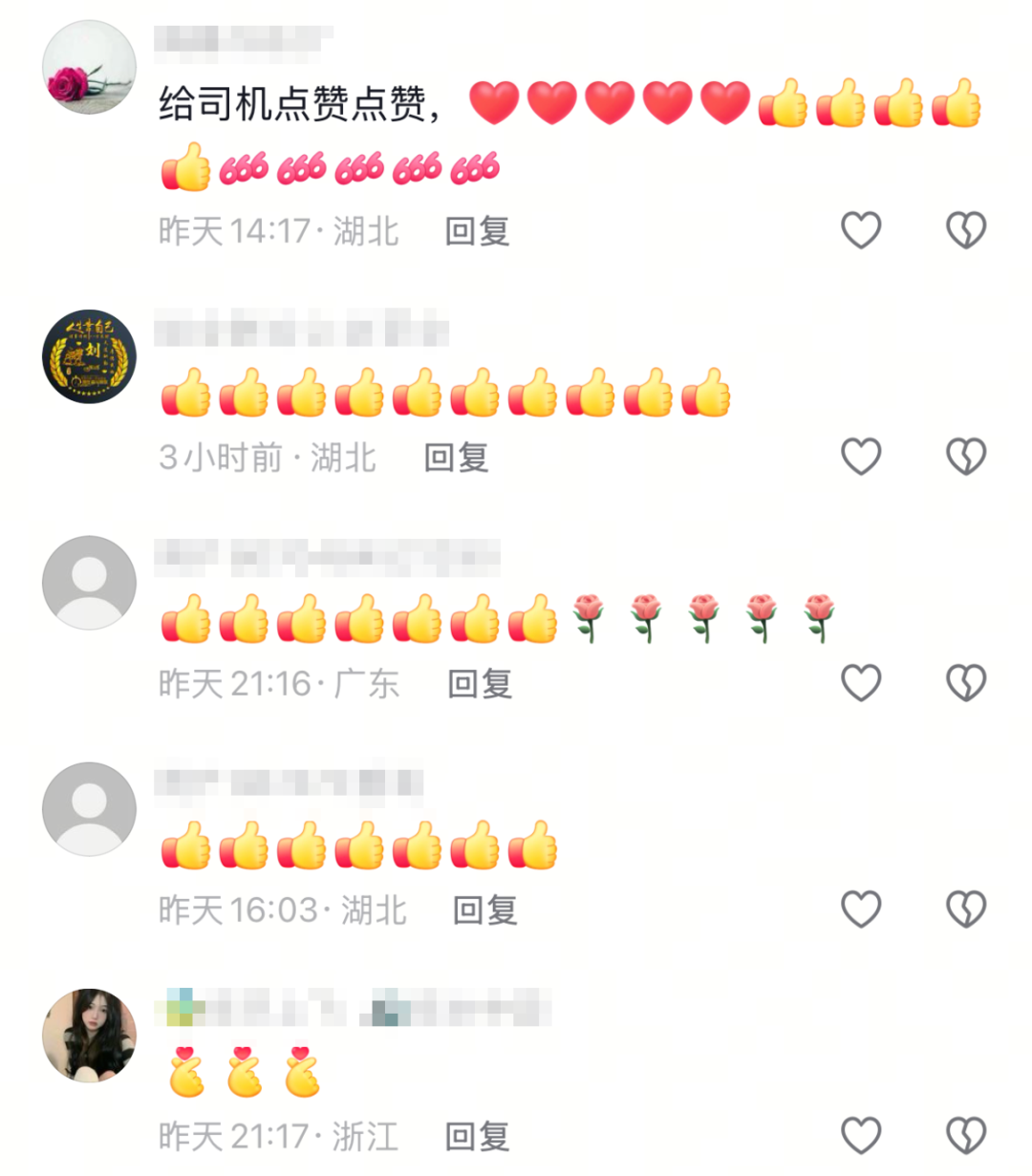
Task: Like the comment posted 昨天 21:17 from 浙江
Action: click(861, 1136)
